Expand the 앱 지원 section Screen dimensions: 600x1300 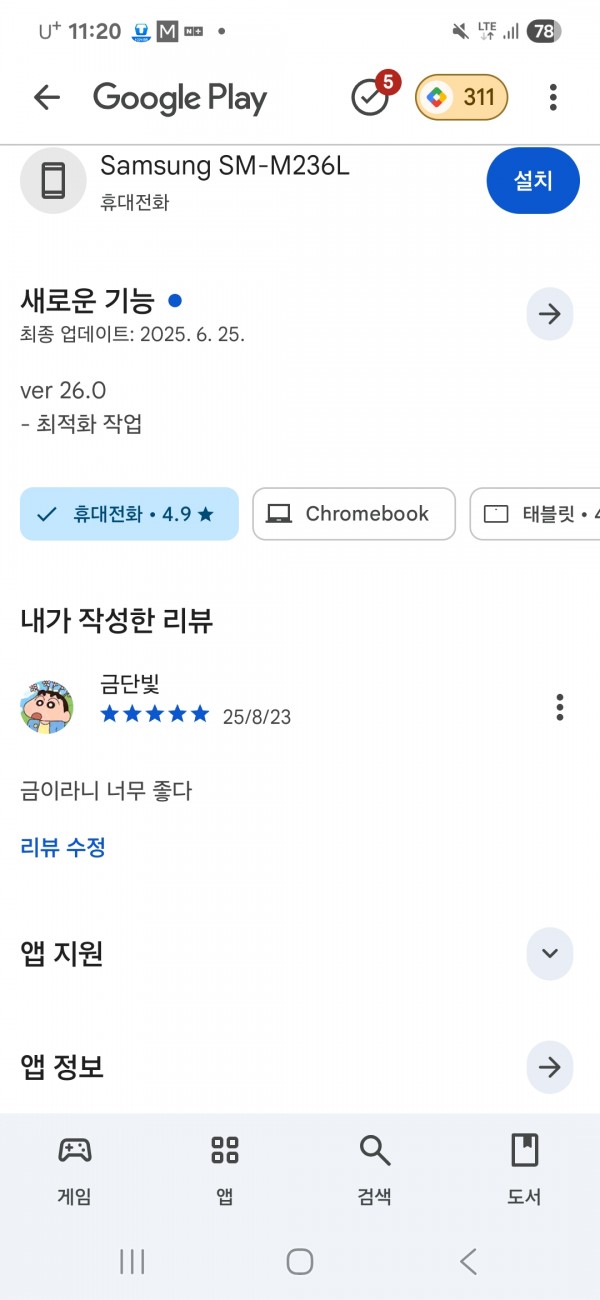pyautogui.click(x=550, y=952)
